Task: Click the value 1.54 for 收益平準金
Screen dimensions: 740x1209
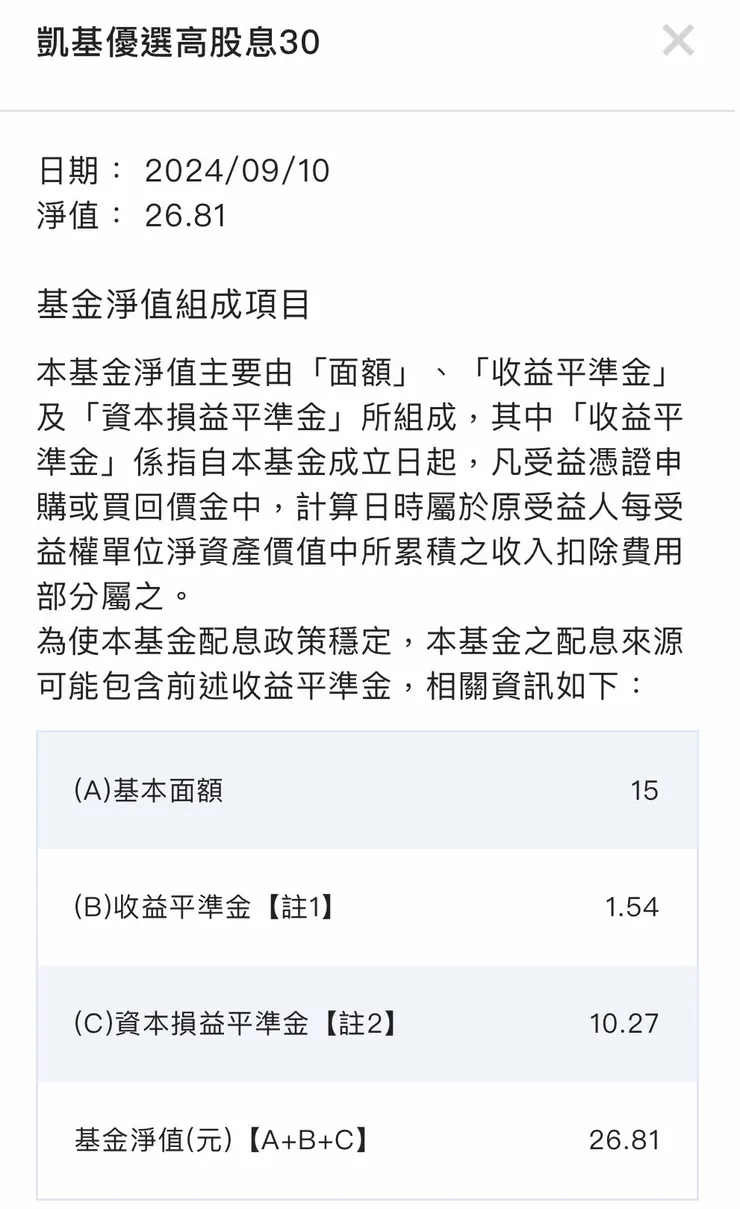Action: [x=632, y=906]
